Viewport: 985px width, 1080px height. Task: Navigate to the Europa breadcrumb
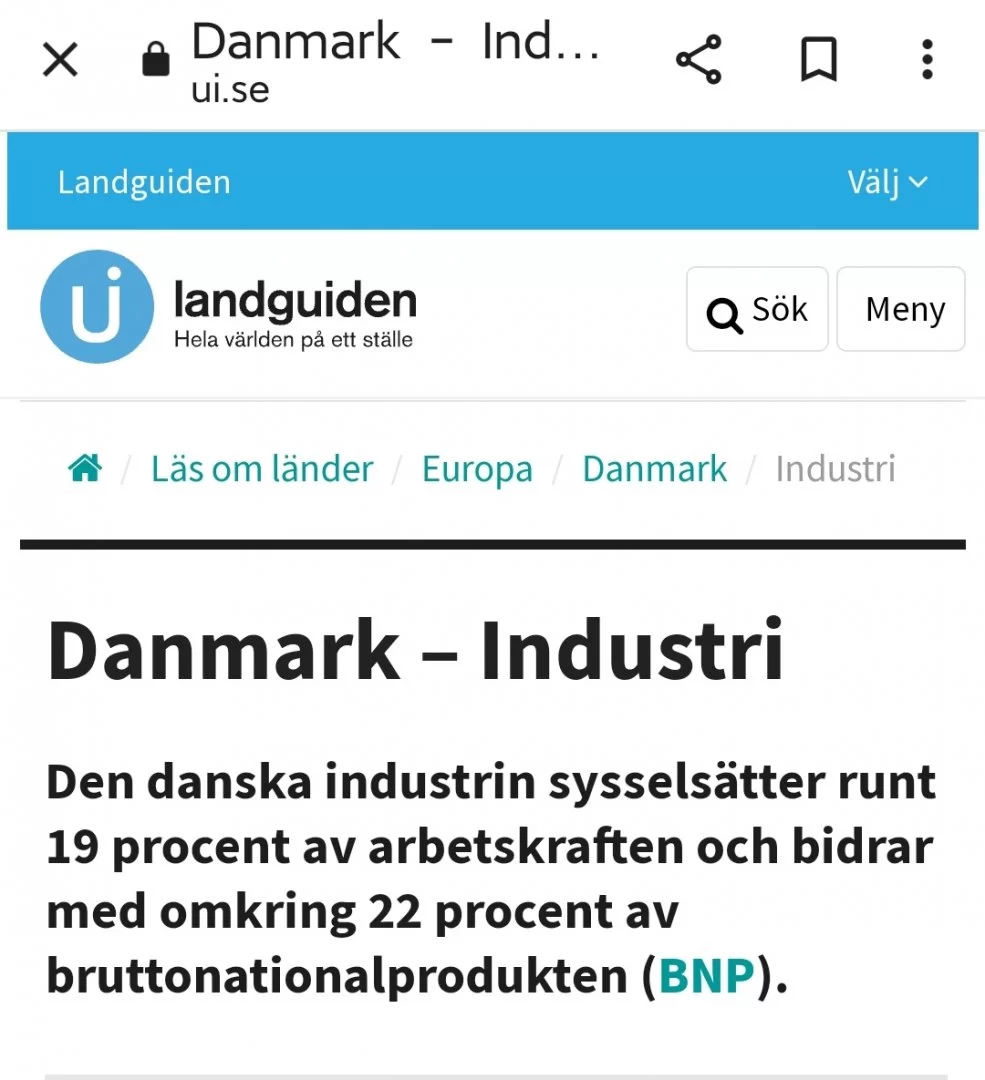click(477, 468)
